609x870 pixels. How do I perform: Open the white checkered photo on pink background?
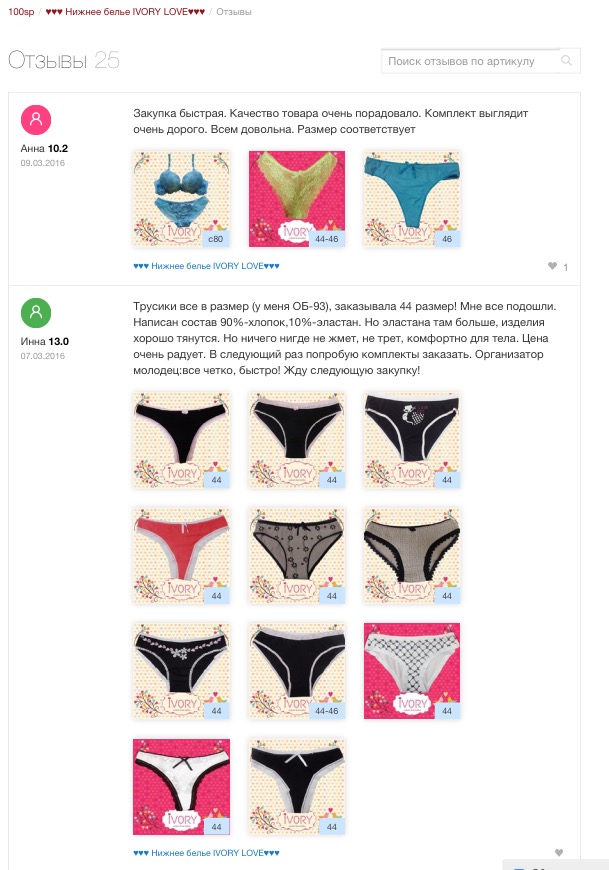coord(412,671)
